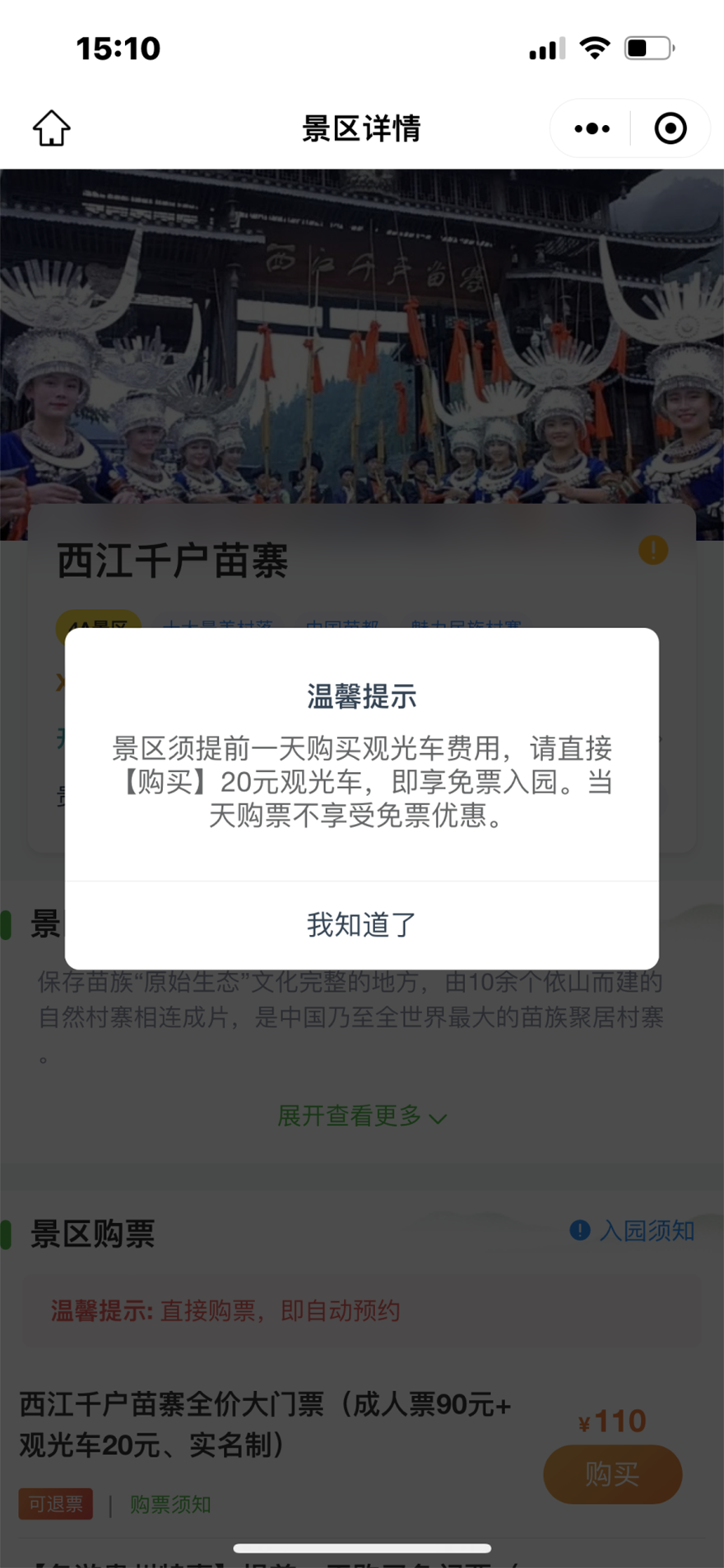
Task: Close the mini program via target icon
Action: pyautogui.click(x=670, y=128)
